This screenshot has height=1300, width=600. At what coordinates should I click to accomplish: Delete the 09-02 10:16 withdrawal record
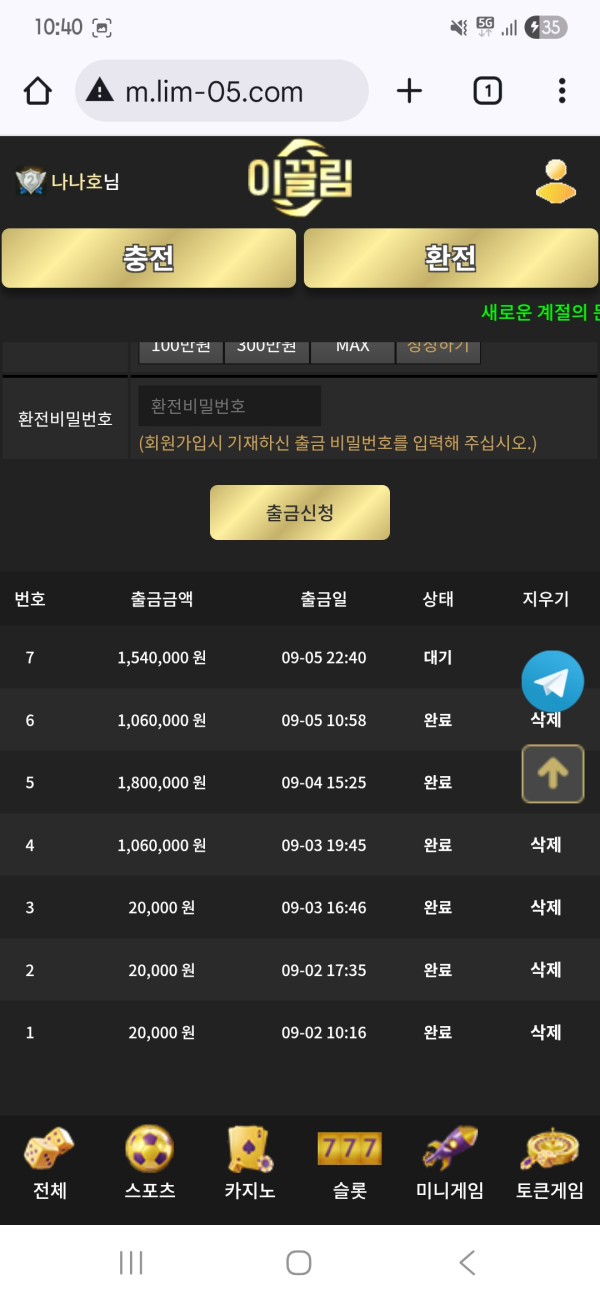[x=546, y=1032]
